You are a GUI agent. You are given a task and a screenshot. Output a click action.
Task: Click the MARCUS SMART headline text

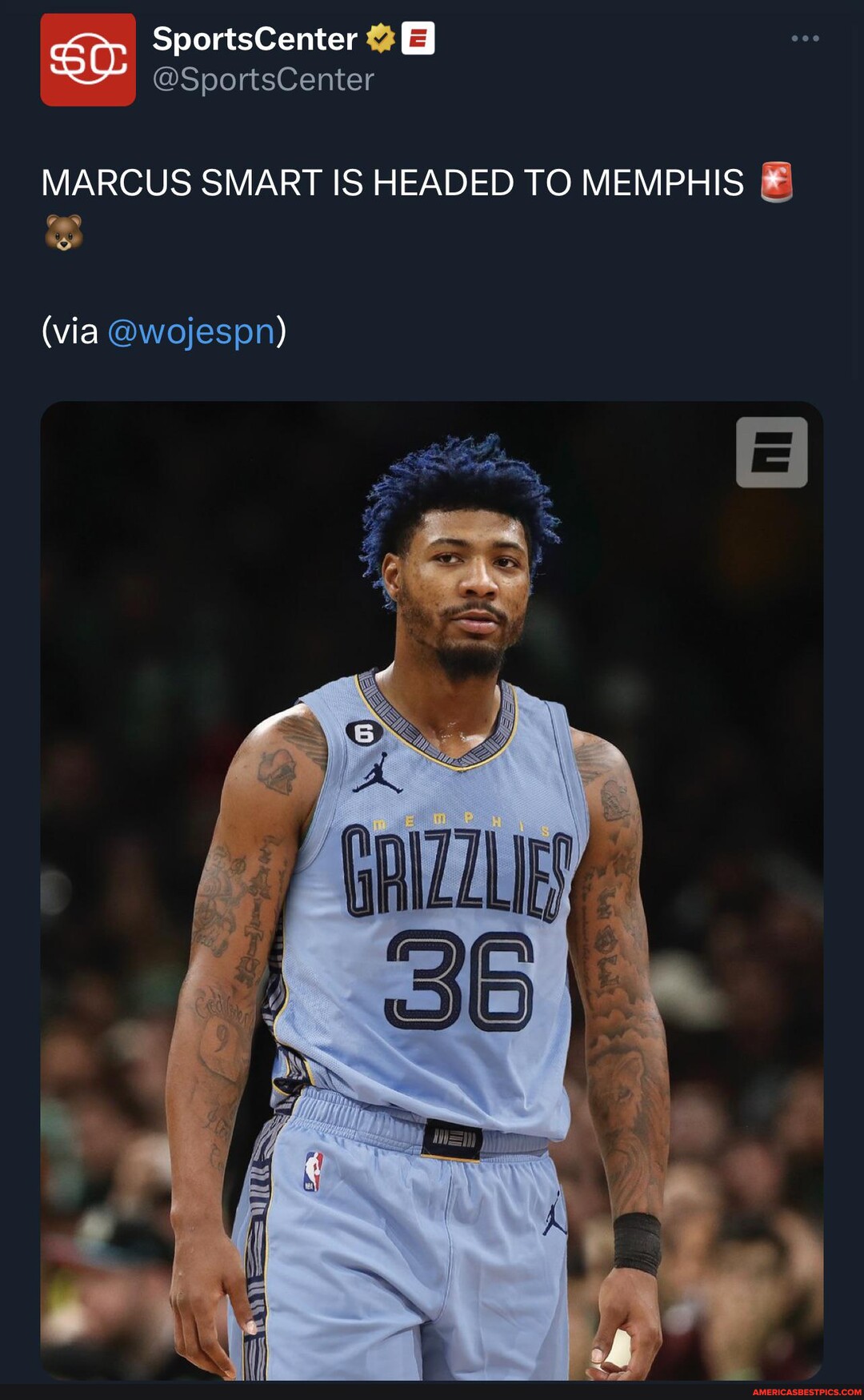[392, 182]
